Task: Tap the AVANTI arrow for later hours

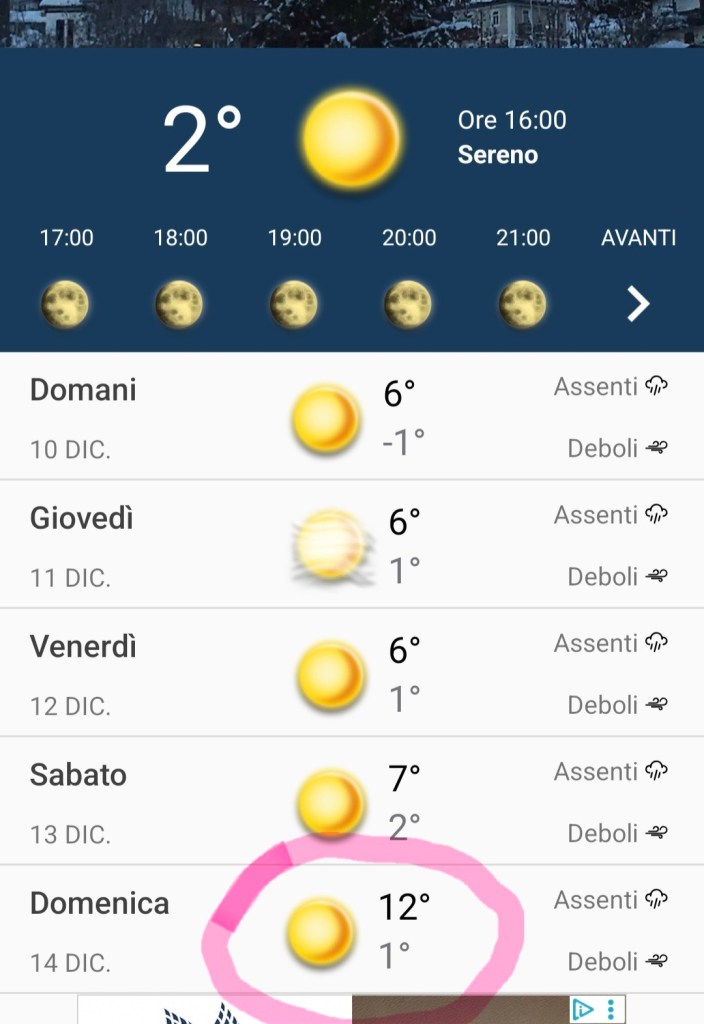Action: 638,303
